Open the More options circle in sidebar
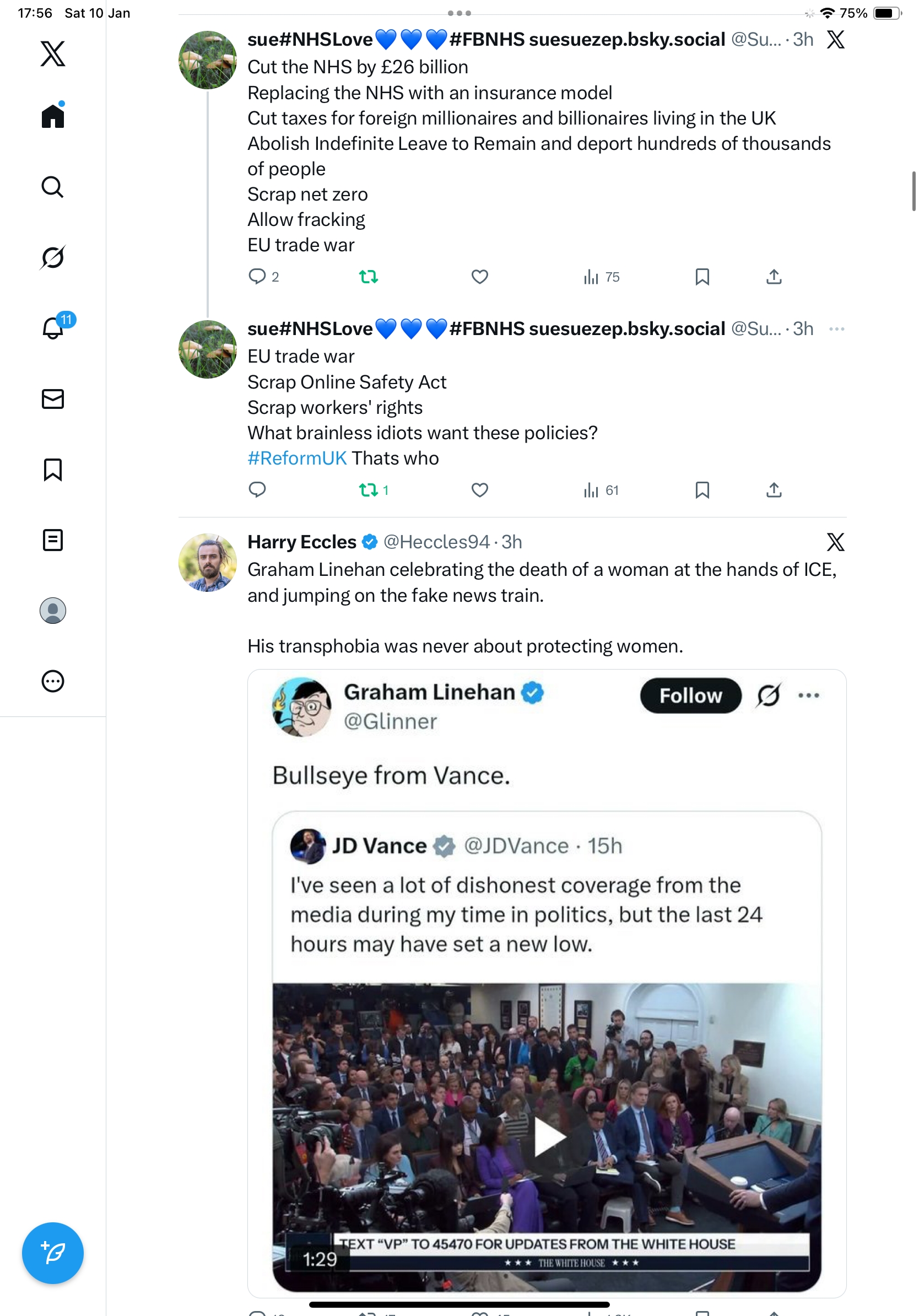The width and height of the screenshot is (919, 1316). tap(53, 681)
